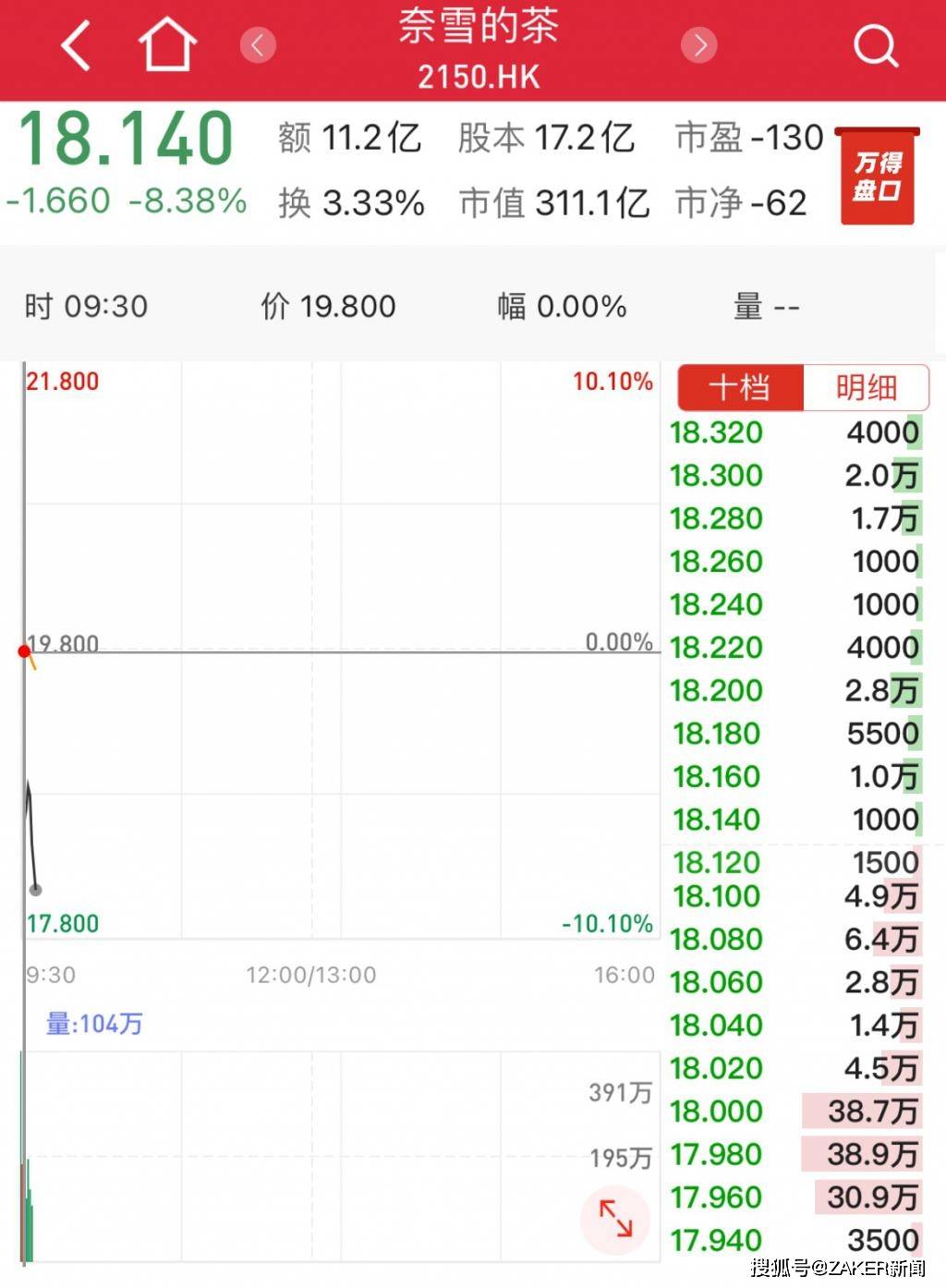Expand the chart to full screen
The height and width of the screenshot is (1288, 946).
tap(615, 1219)
